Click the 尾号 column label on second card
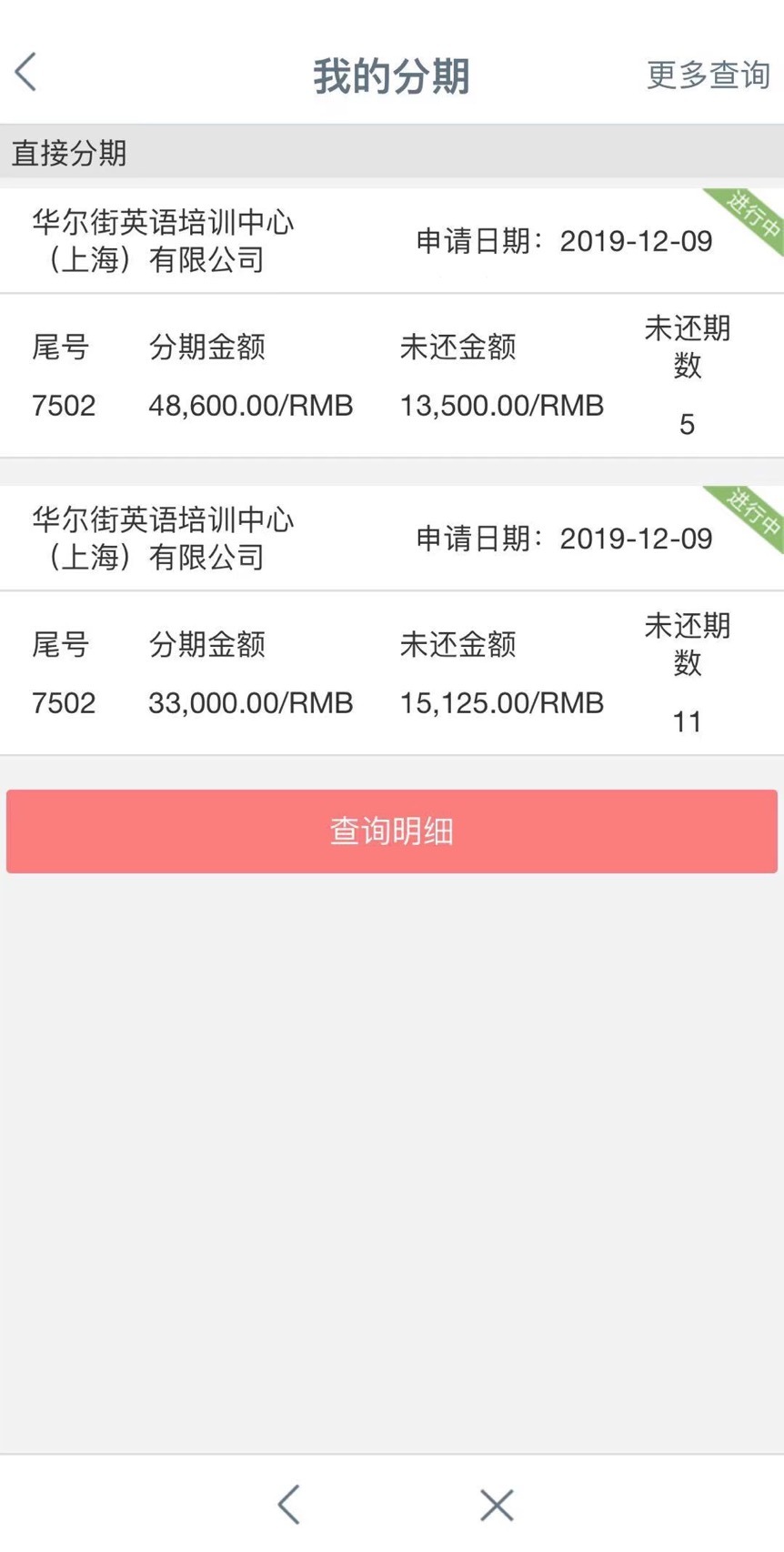 click(x=61, y=645)
